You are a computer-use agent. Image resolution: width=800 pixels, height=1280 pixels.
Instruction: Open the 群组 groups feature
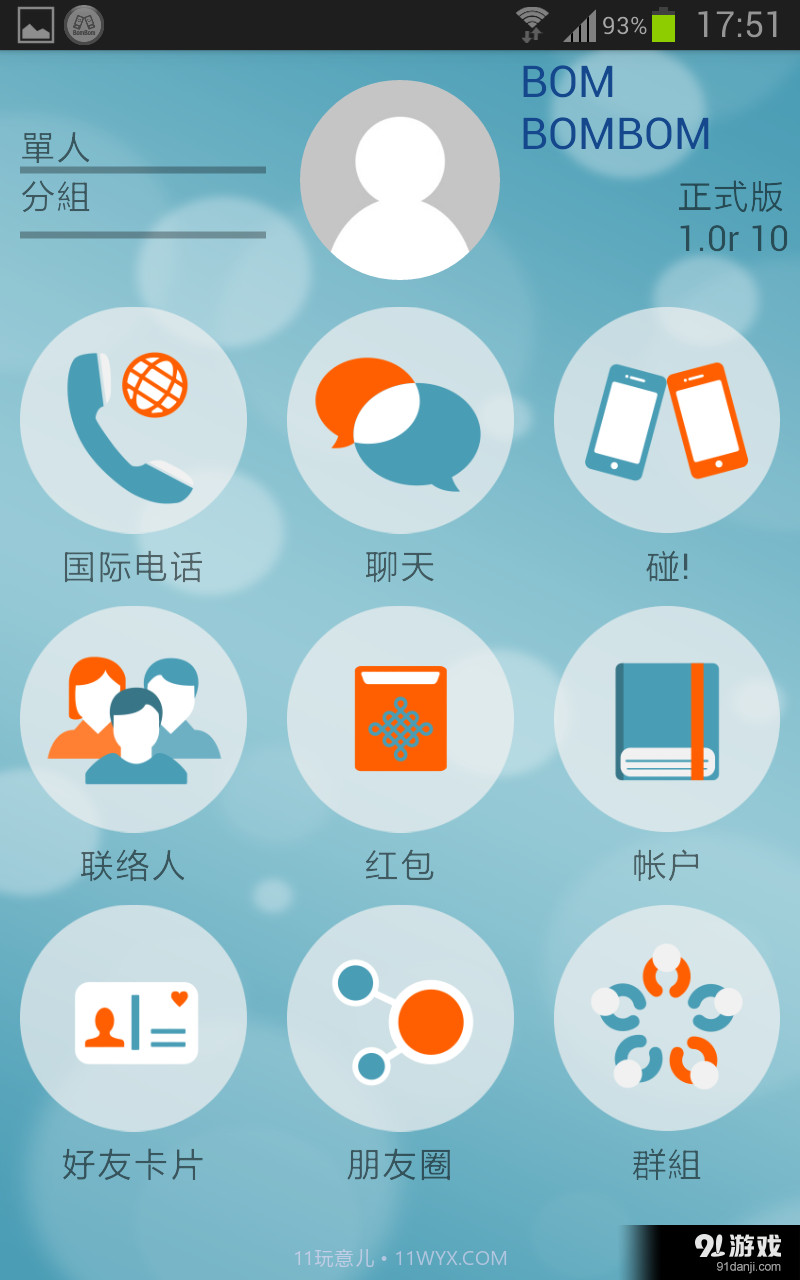coord(666,1017)
